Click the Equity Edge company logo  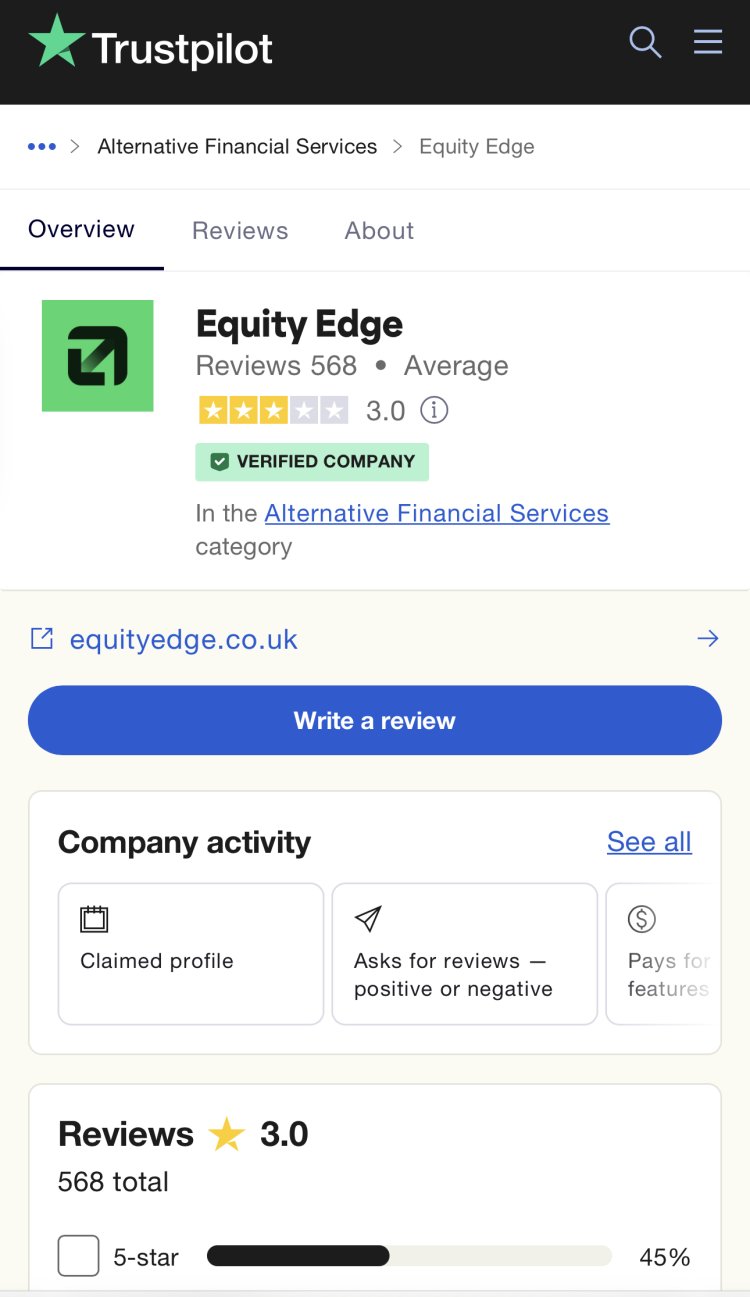click(97, 355)
